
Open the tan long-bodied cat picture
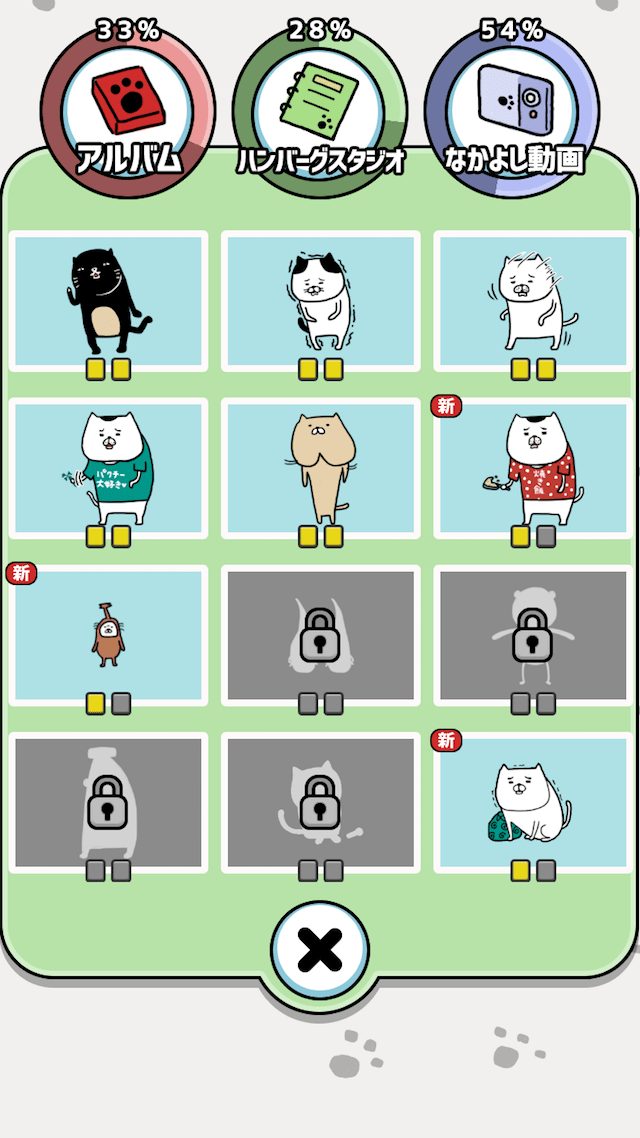coord(320,469)
